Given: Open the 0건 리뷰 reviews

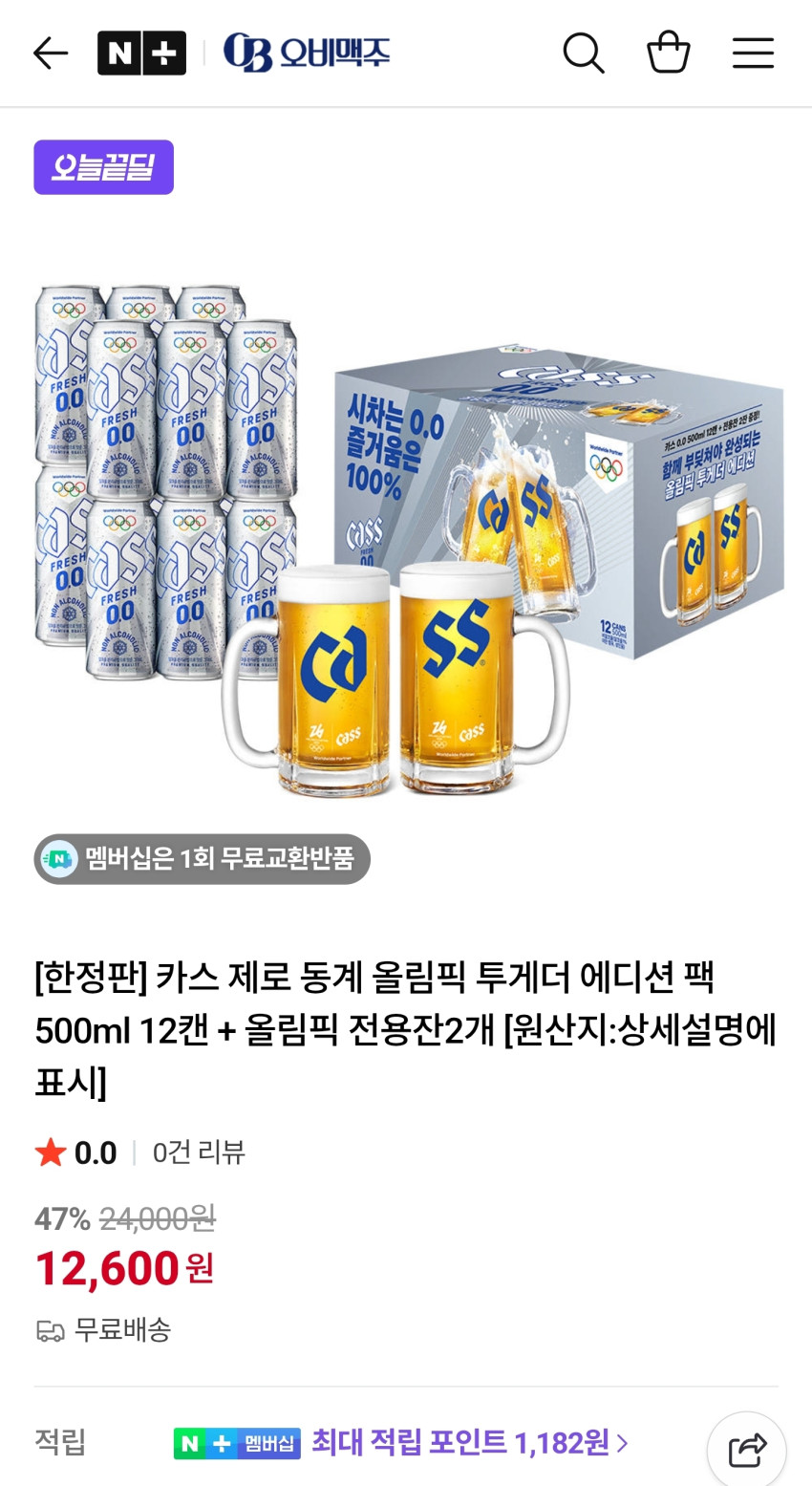Looking at the screenshot, I should [199, 1152].
